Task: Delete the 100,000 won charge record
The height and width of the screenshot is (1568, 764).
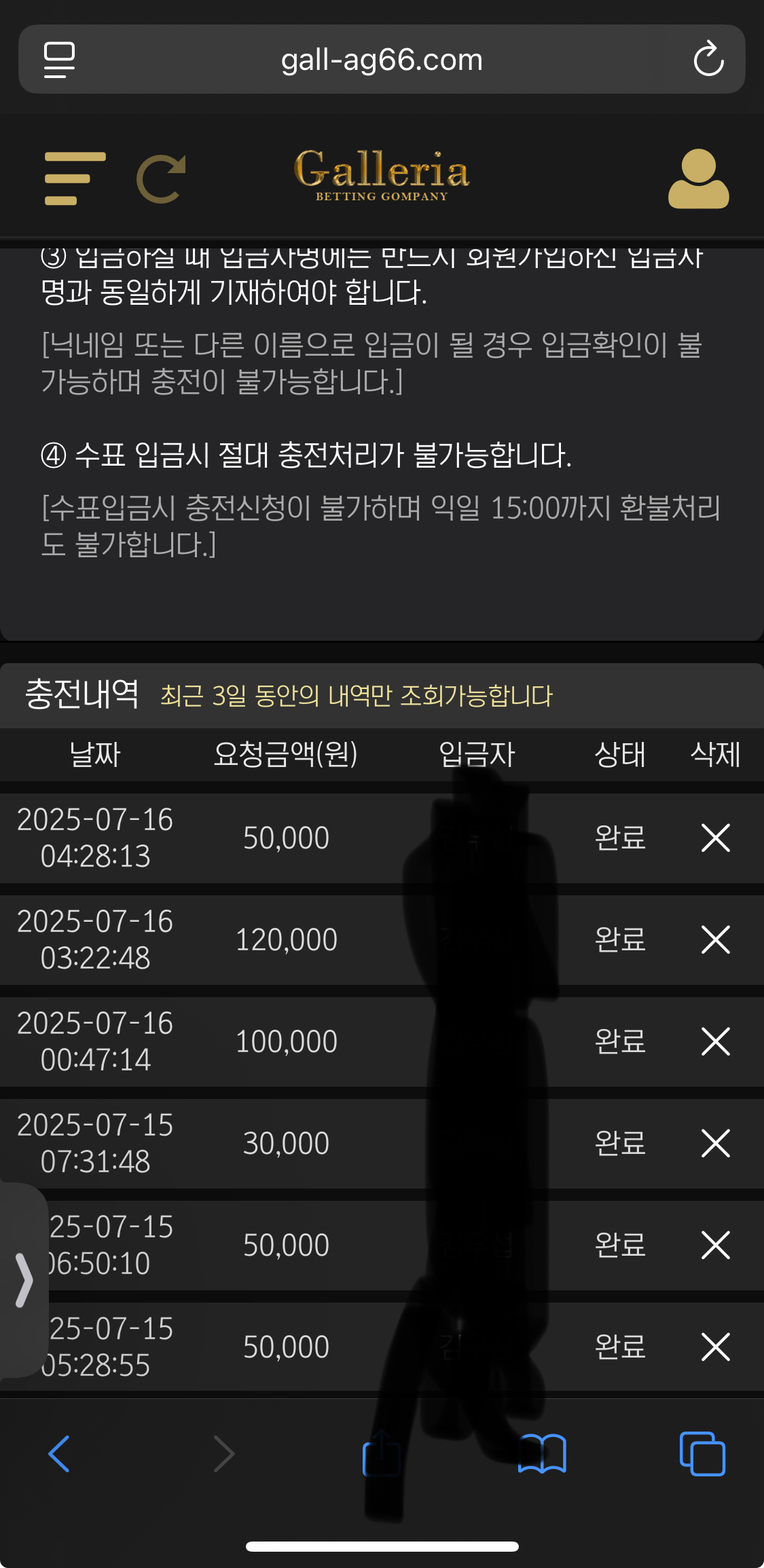Action: coord(715,1041)
